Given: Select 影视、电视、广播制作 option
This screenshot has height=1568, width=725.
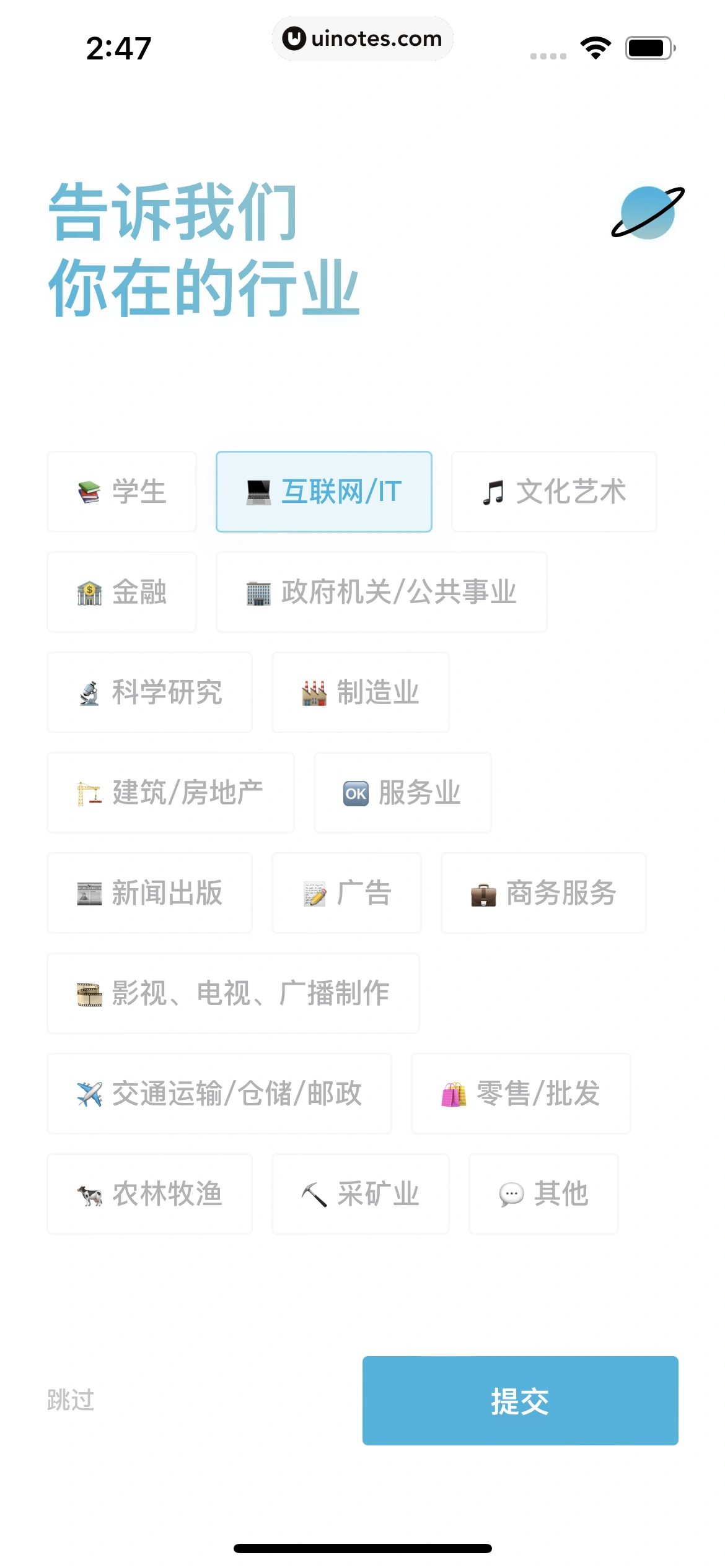Looking at the screenshot, I should [x=232, y=993].
